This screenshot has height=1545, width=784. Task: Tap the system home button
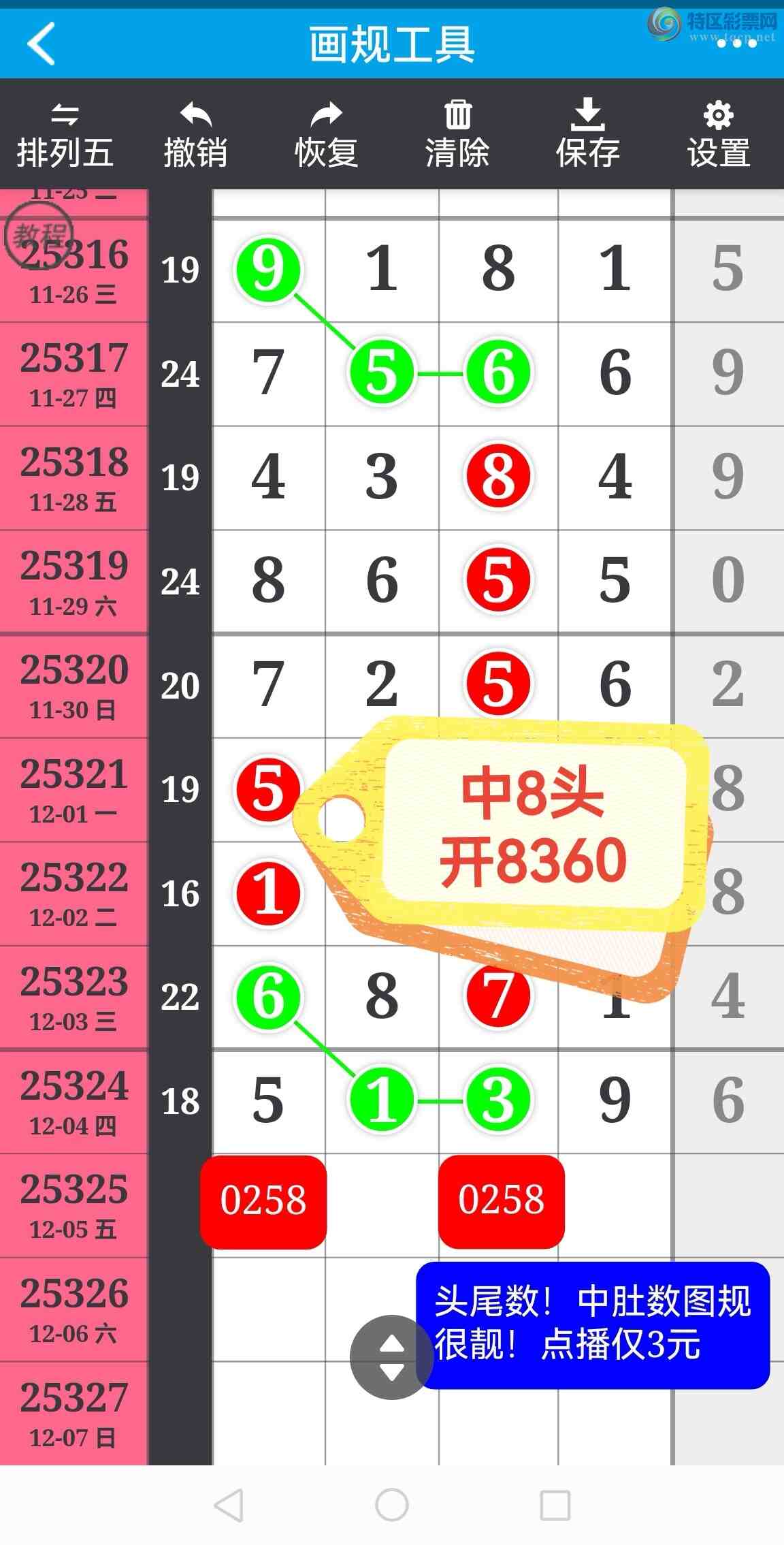pyautogui.click(x=392, y=1505)
